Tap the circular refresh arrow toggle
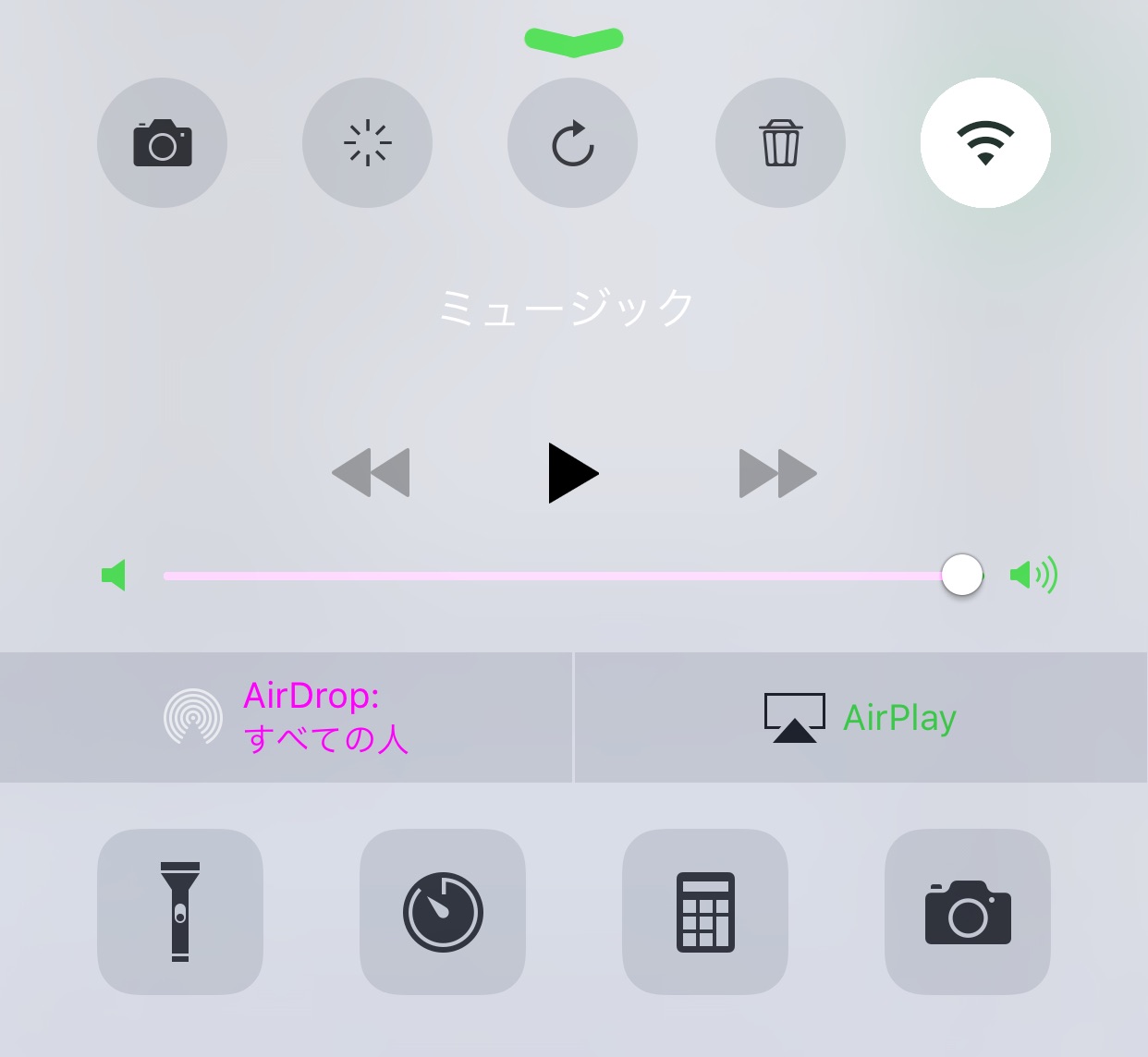This screenshot has width=1148, height=1057. [x=572, y=143]
